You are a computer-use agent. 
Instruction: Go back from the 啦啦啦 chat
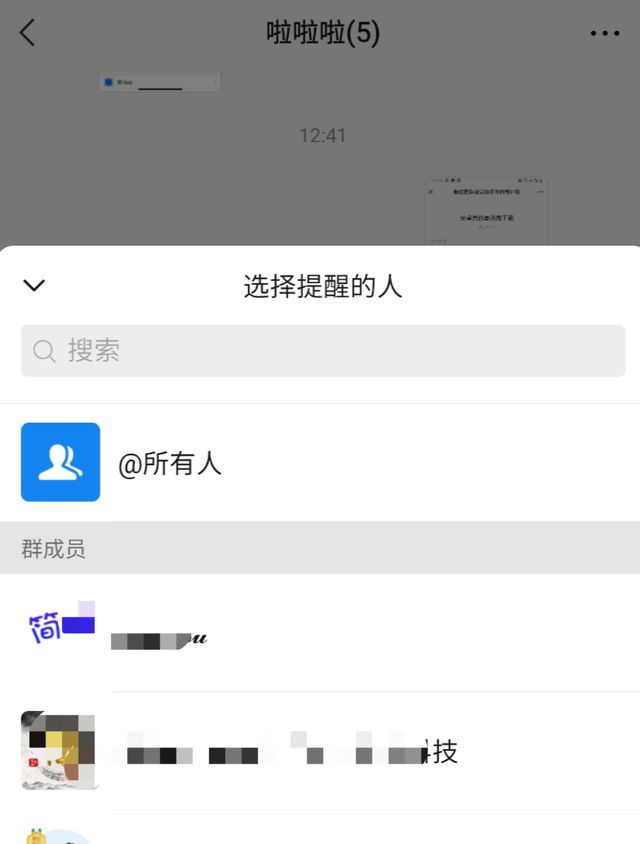(28, 33)
